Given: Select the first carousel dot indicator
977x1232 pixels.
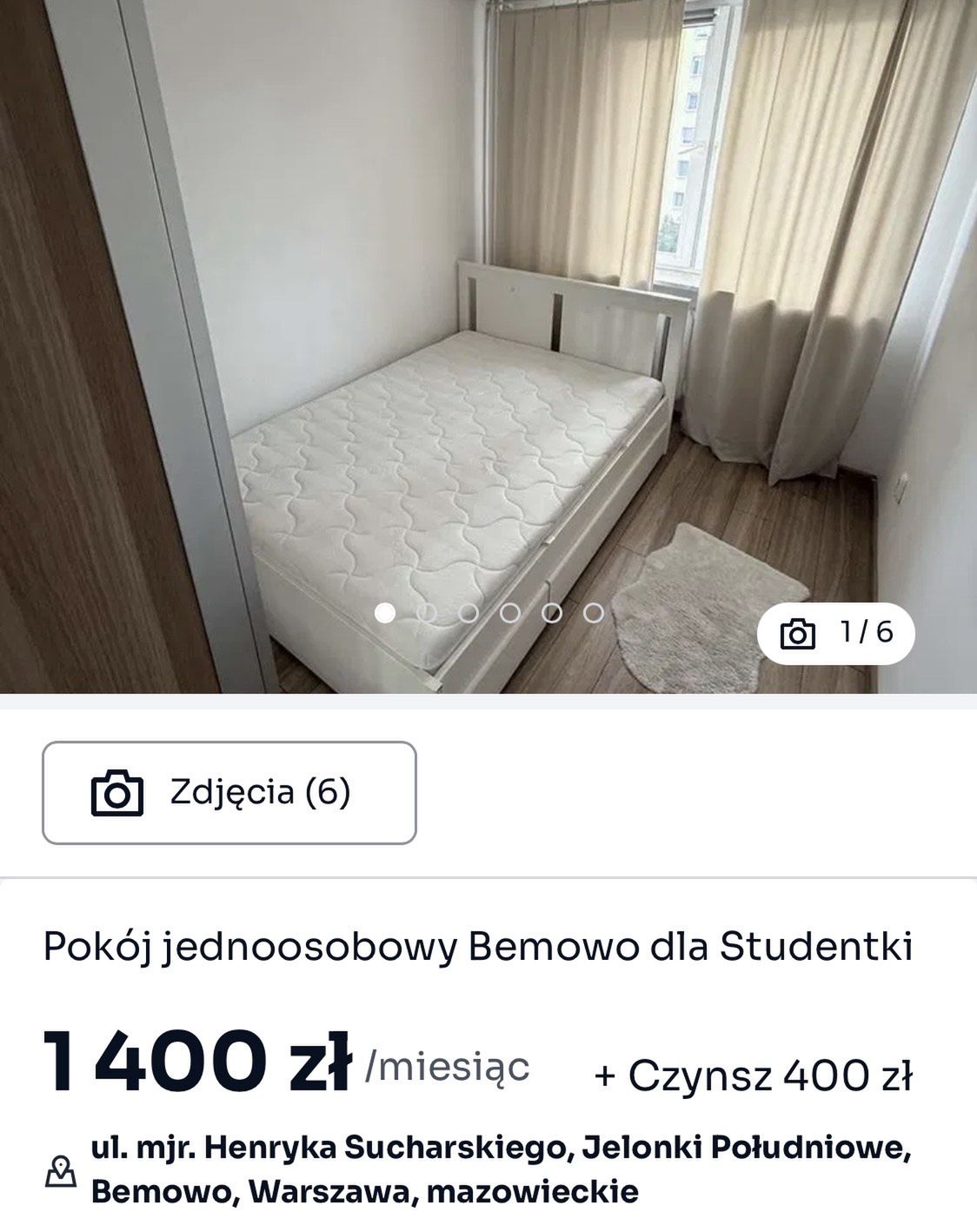Looking at the screenshot, I should 387,612.
